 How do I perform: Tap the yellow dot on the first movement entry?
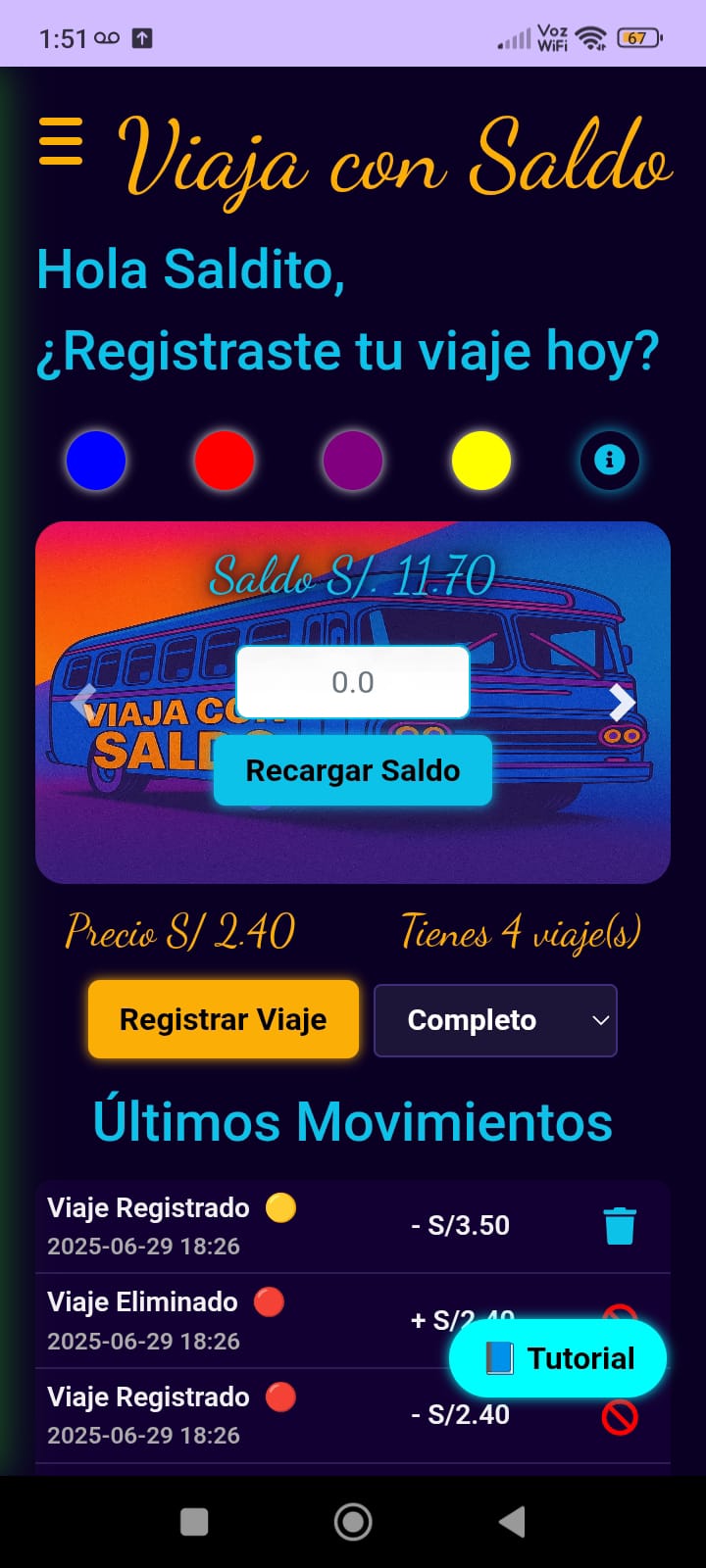pos(280,1207)
